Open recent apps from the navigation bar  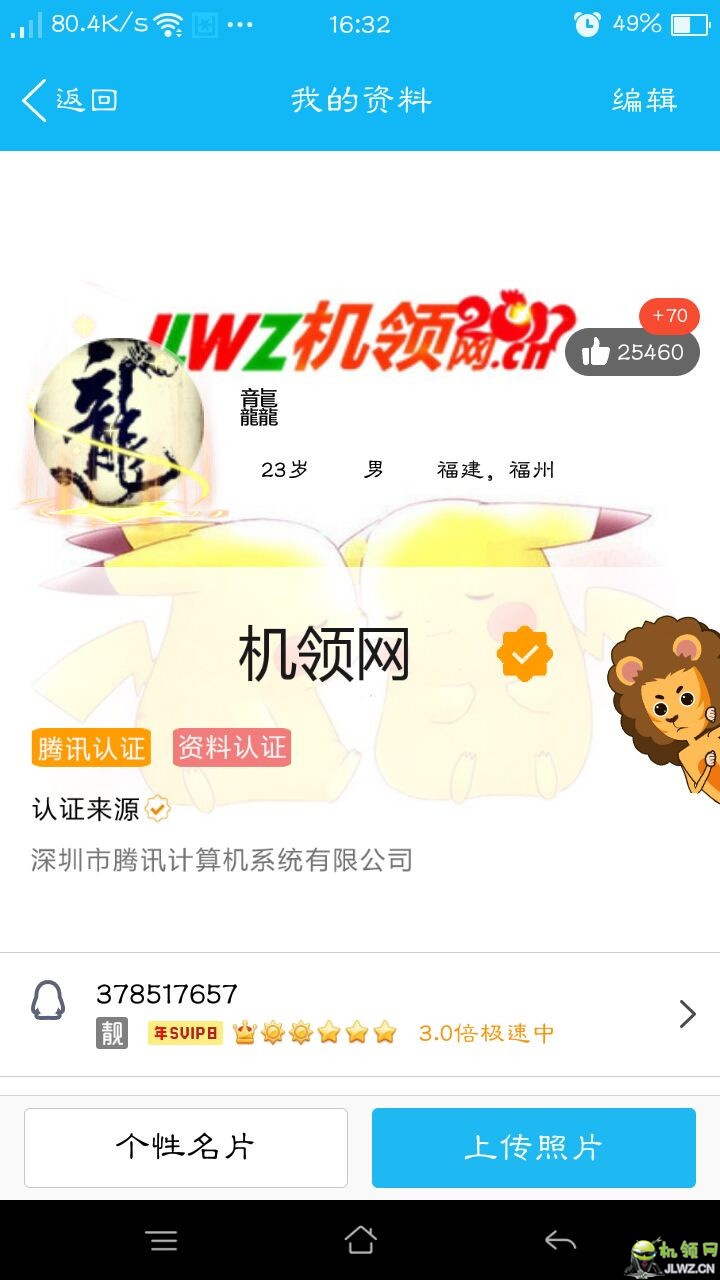pyautogui.click(x=161, y=1241)
